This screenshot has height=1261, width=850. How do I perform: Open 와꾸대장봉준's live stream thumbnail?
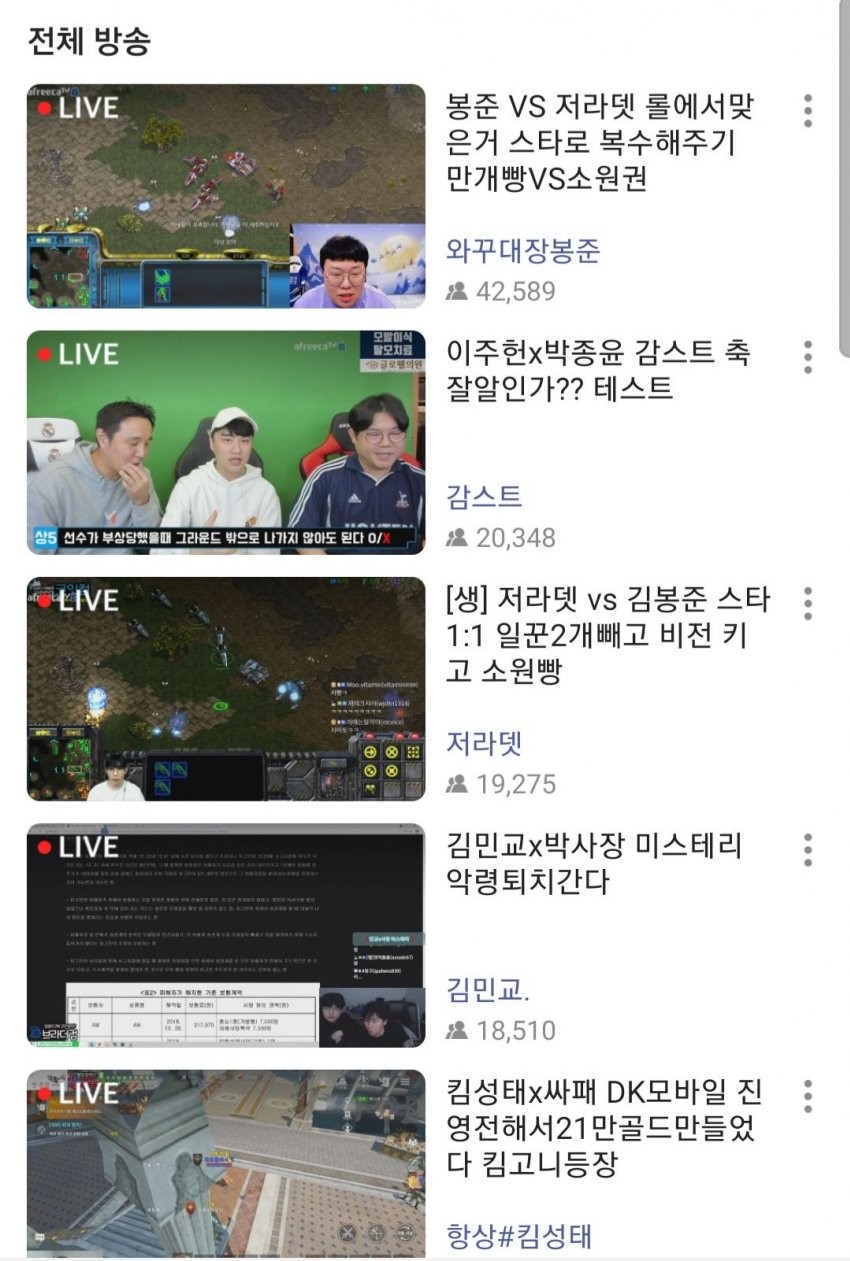click(225, 196)
